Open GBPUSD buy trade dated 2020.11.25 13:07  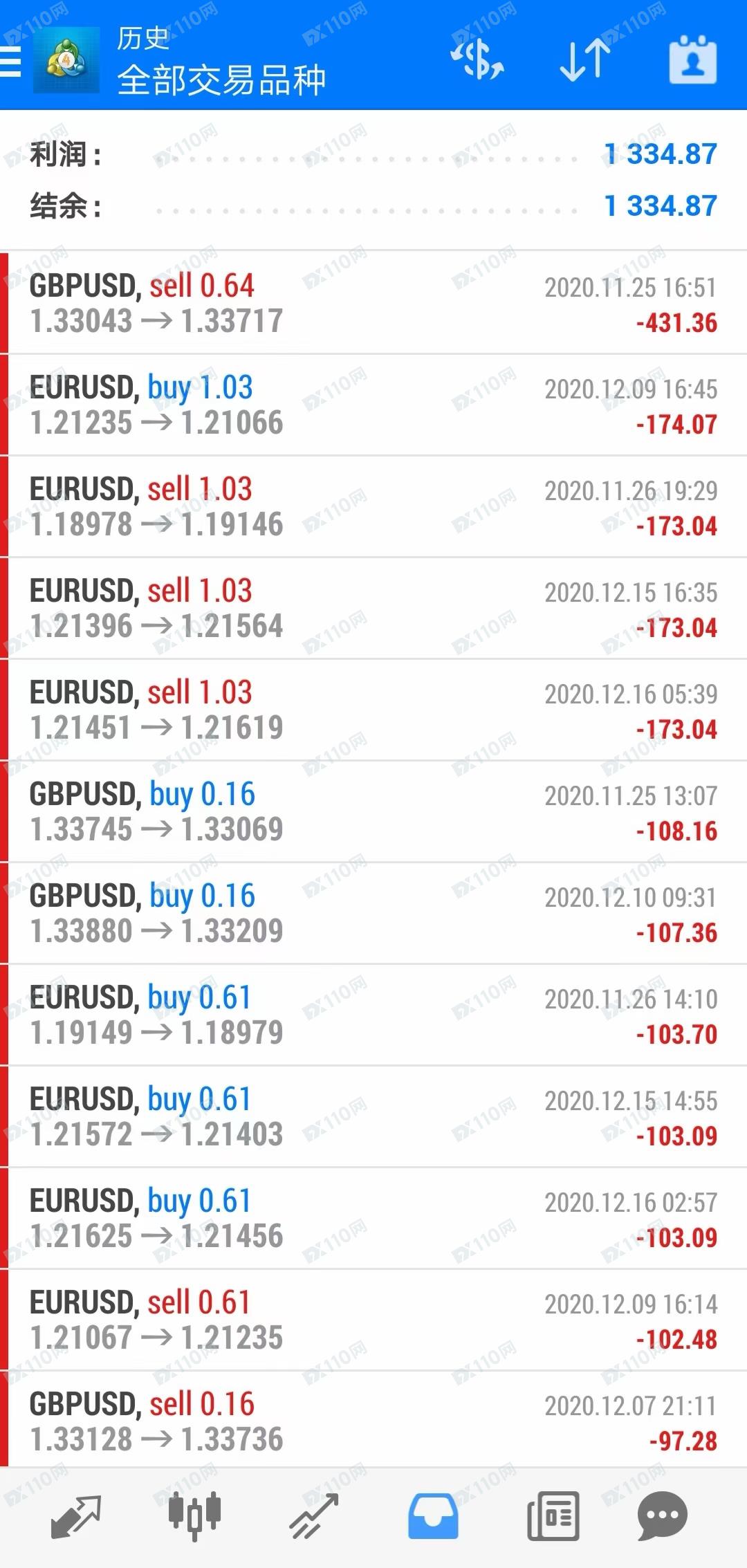tap(373, 811)
